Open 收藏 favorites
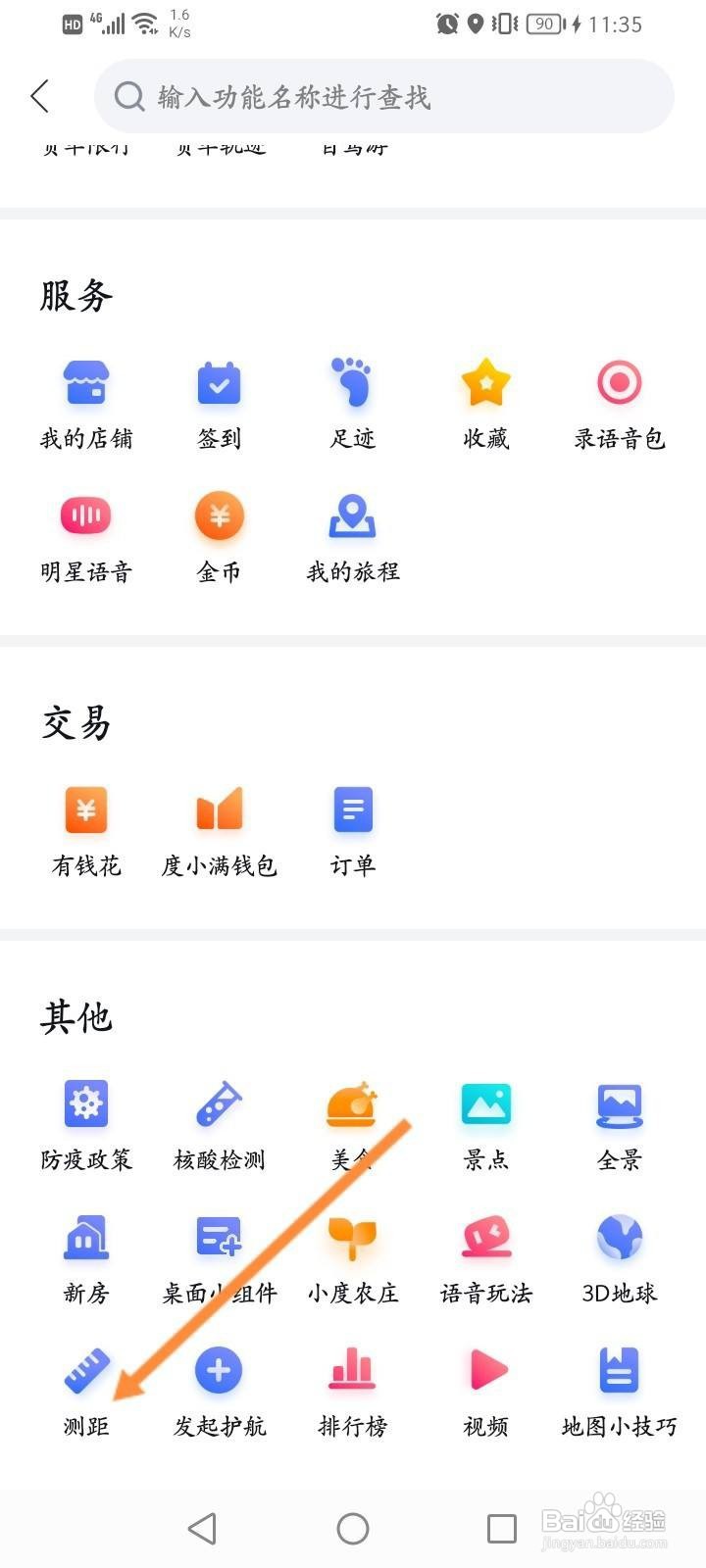706x1568 pixels. 486,405
